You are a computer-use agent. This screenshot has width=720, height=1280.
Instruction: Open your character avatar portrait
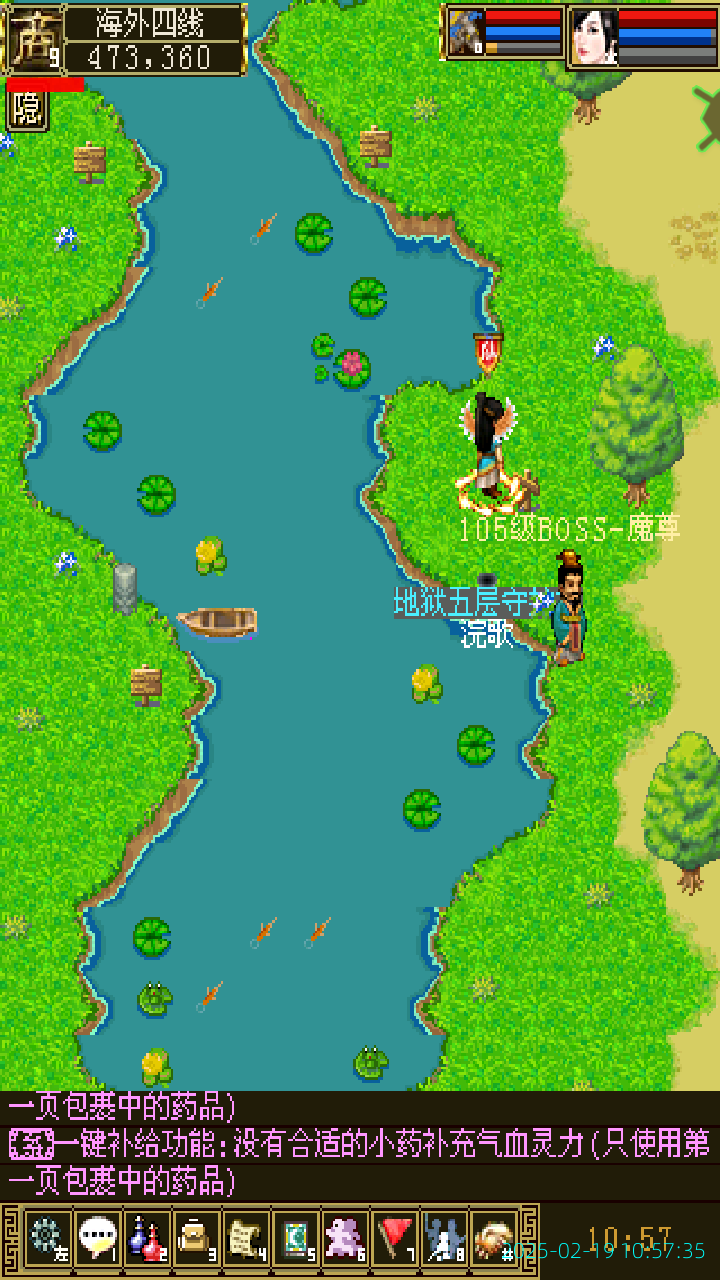(x=466, y=32)
